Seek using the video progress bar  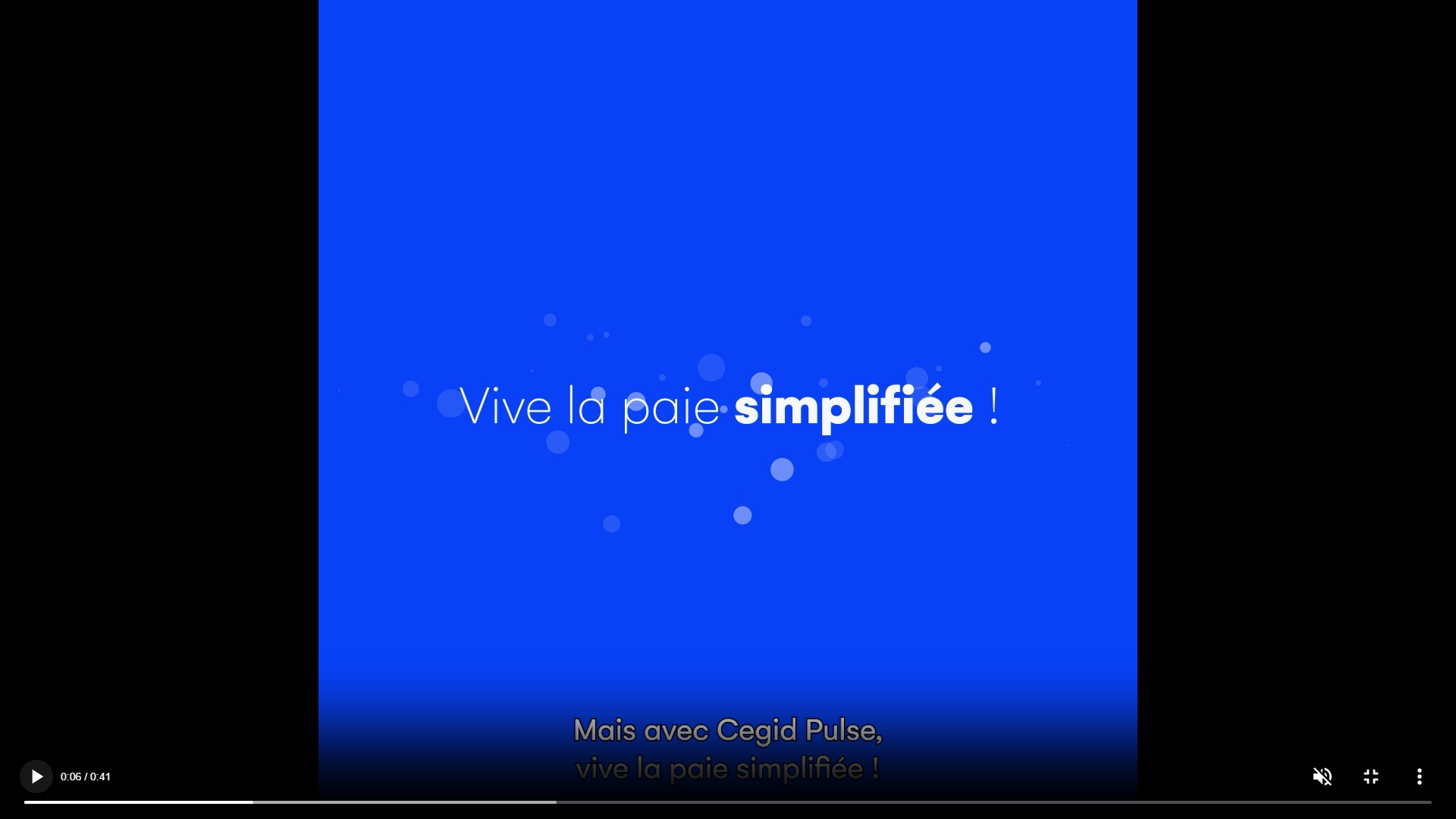728,802
